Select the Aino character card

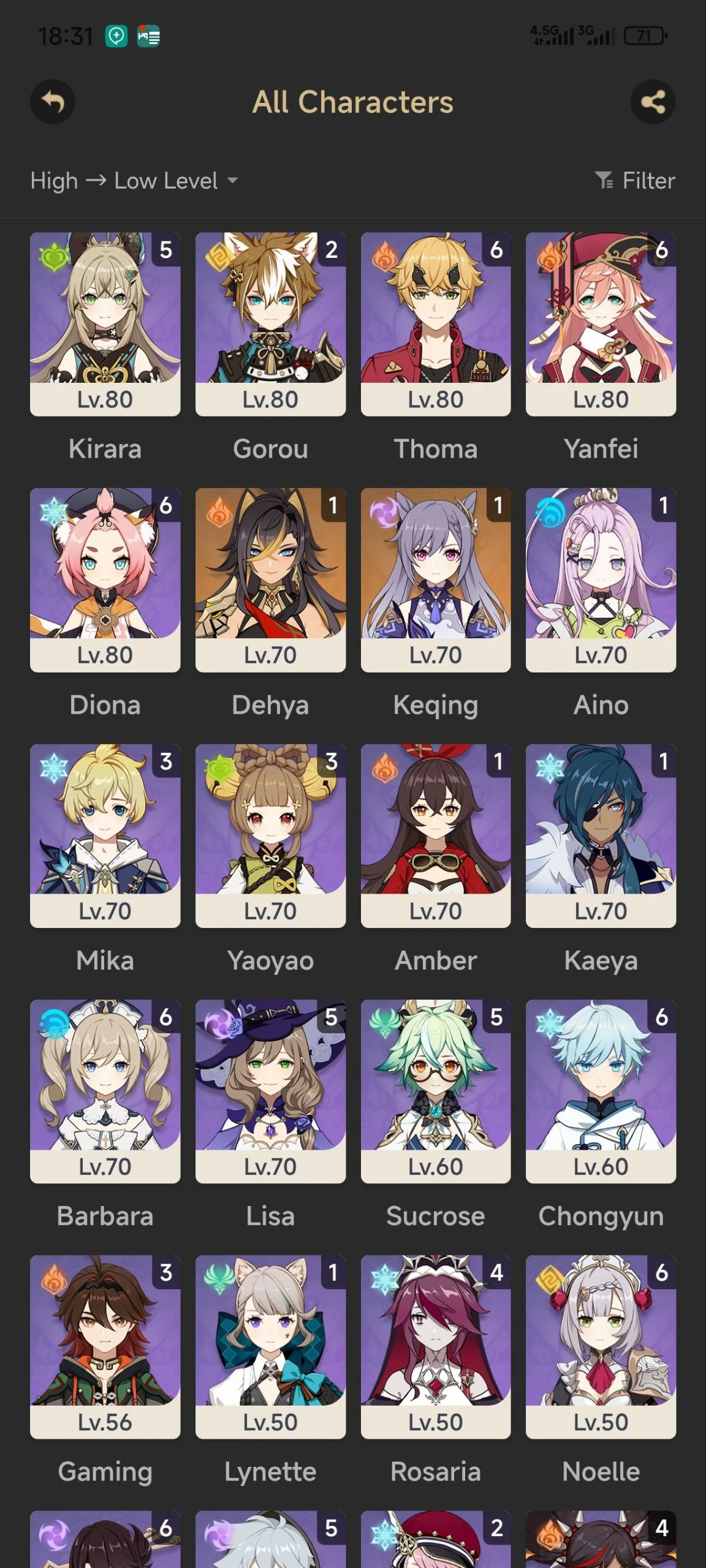click(601, 579)
